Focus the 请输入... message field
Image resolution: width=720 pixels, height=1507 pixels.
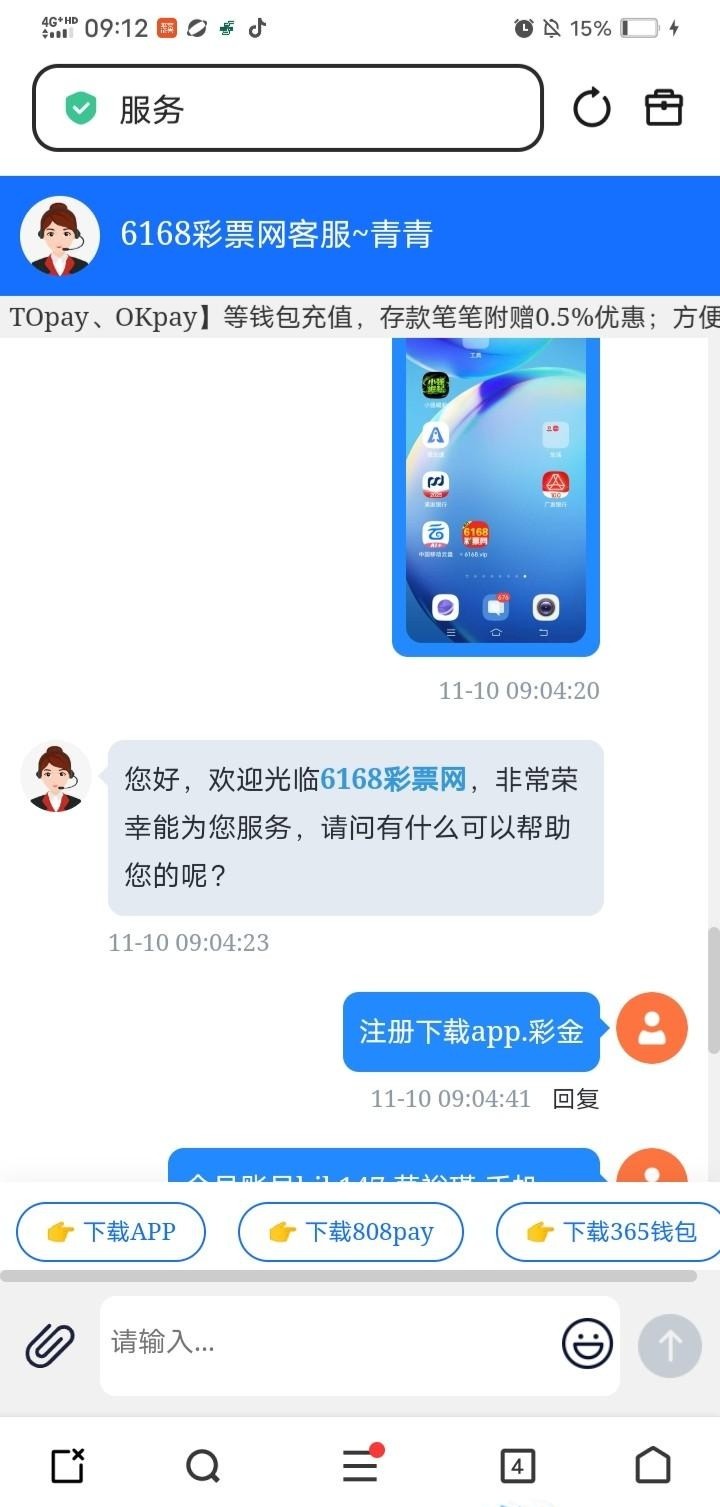click(330, 1342)
